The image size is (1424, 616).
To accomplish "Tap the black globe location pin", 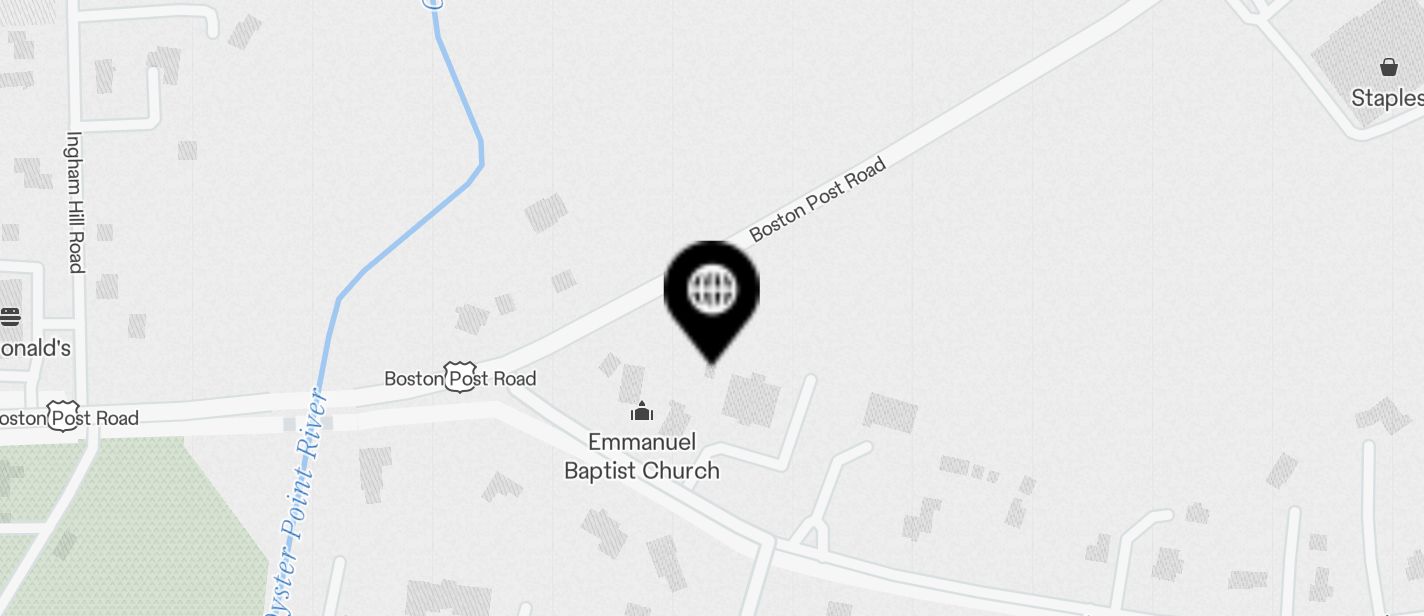I will (711, 293).
